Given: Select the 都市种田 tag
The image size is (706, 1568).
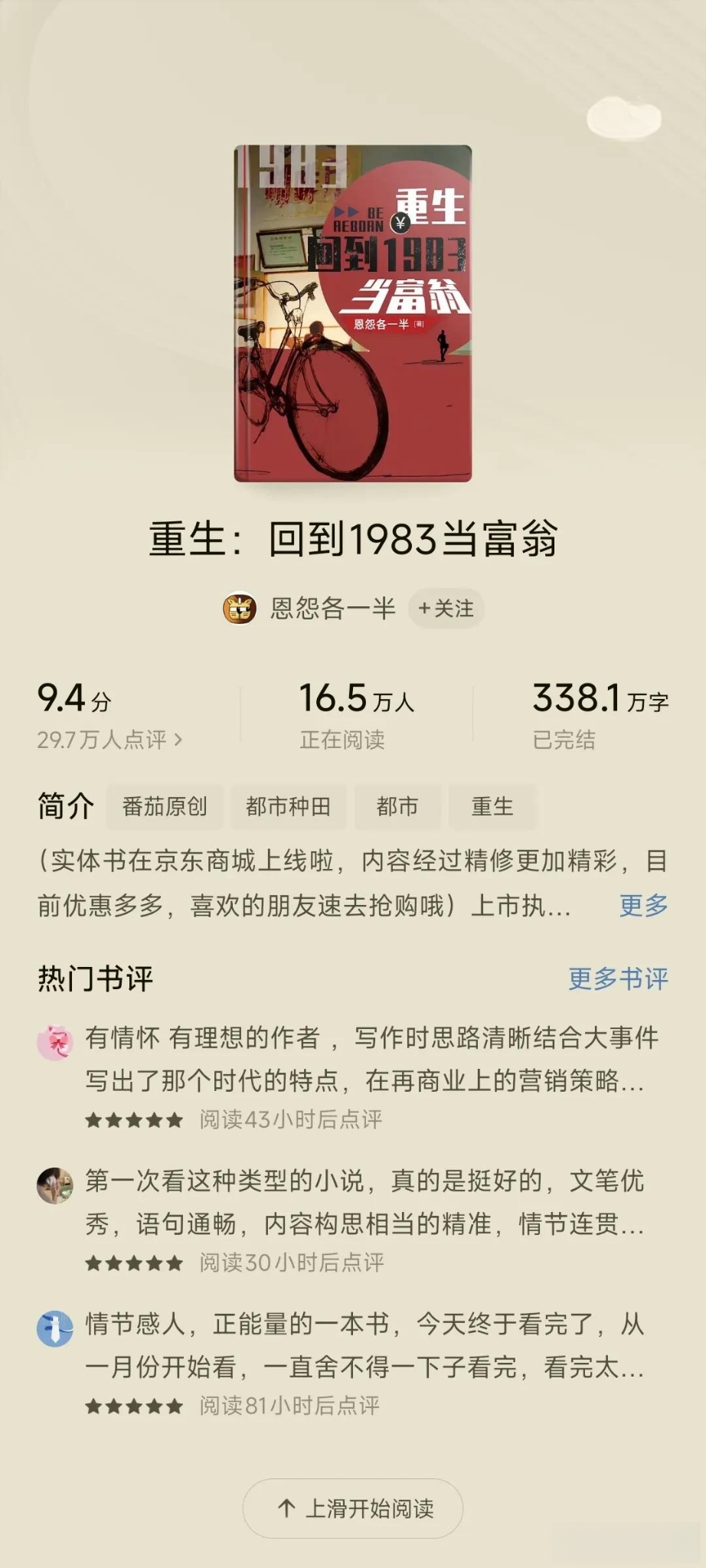Looking at the screenshot, I should (288, 806).
